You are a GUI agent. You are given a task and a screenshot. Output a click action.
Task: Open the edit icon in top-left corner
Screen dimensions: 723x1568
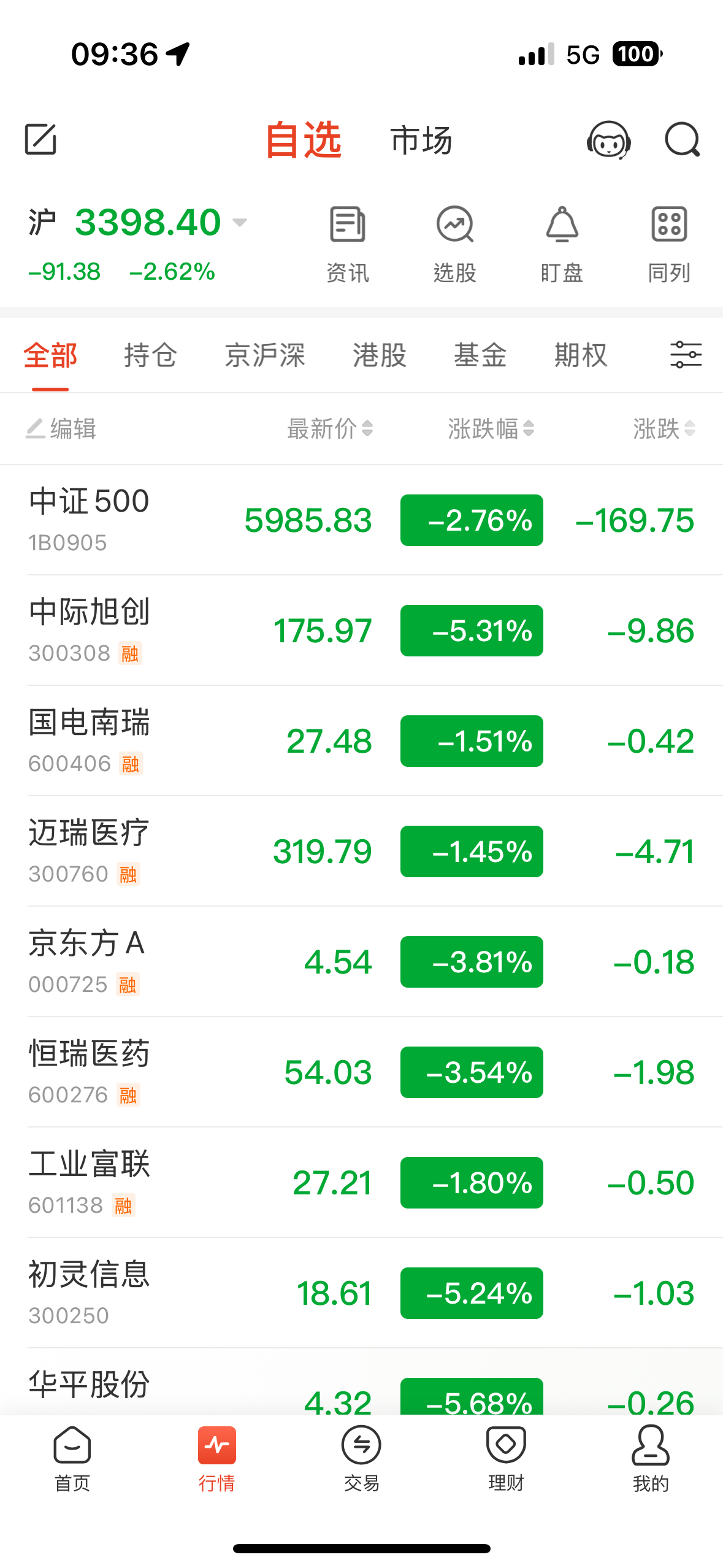40,139
